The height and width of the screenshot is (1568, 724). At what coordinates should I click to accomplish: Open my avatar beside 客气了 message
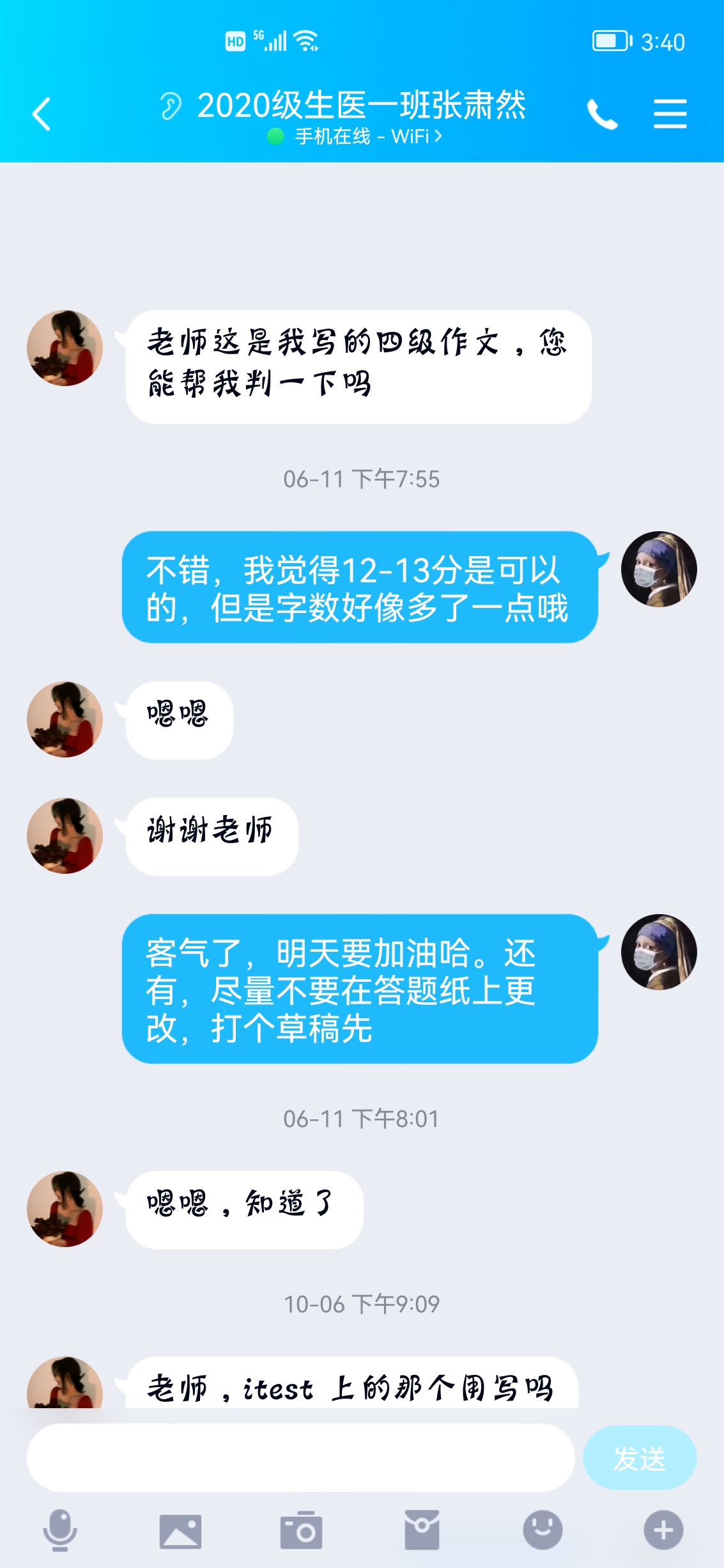(659, 952)
